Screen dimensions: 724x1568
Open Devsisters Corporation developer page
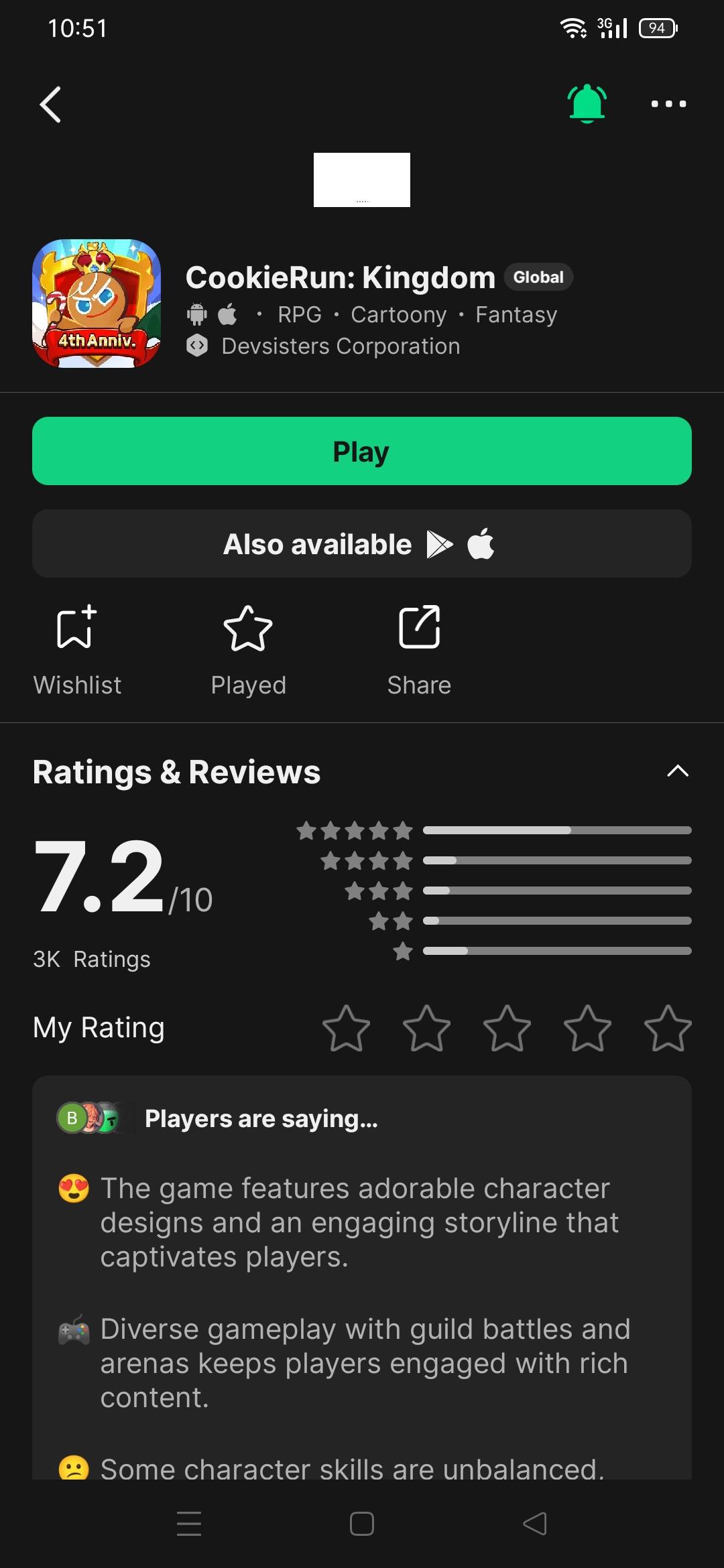point(341,346)
